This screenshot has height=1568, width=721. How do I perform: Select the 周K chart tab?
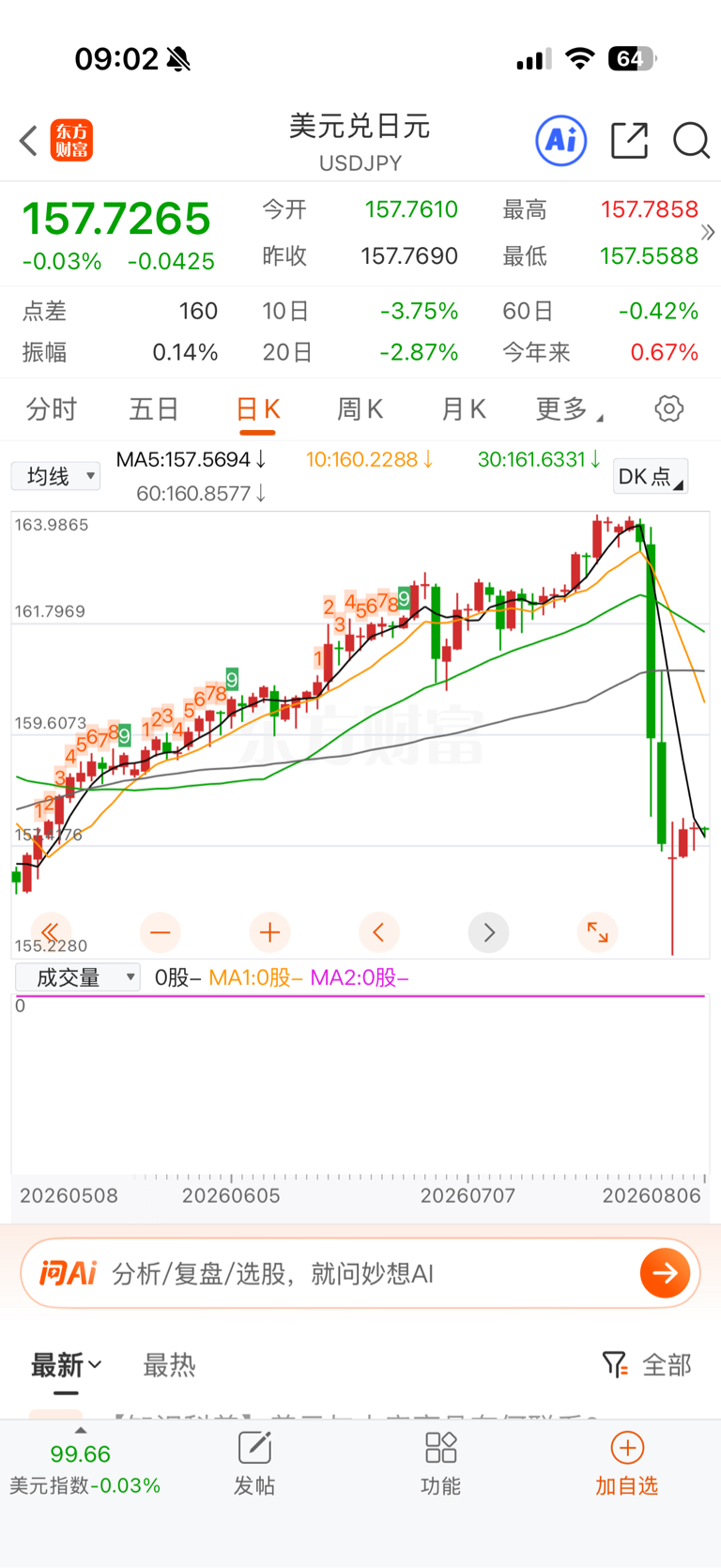point(360,409)
